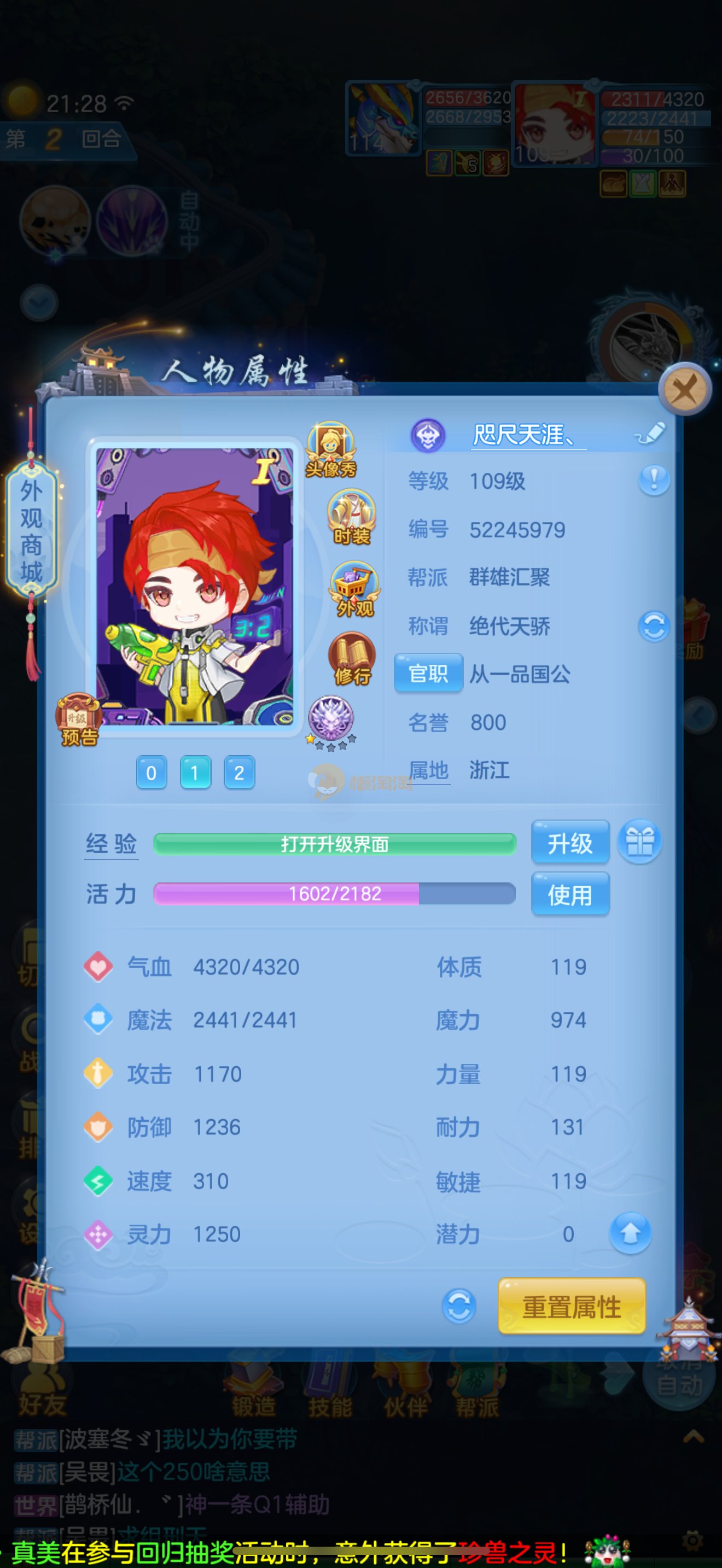Screen dimensions: 722x1568
Task: Open the level info exclamation icon
Action: pos(654,480)
